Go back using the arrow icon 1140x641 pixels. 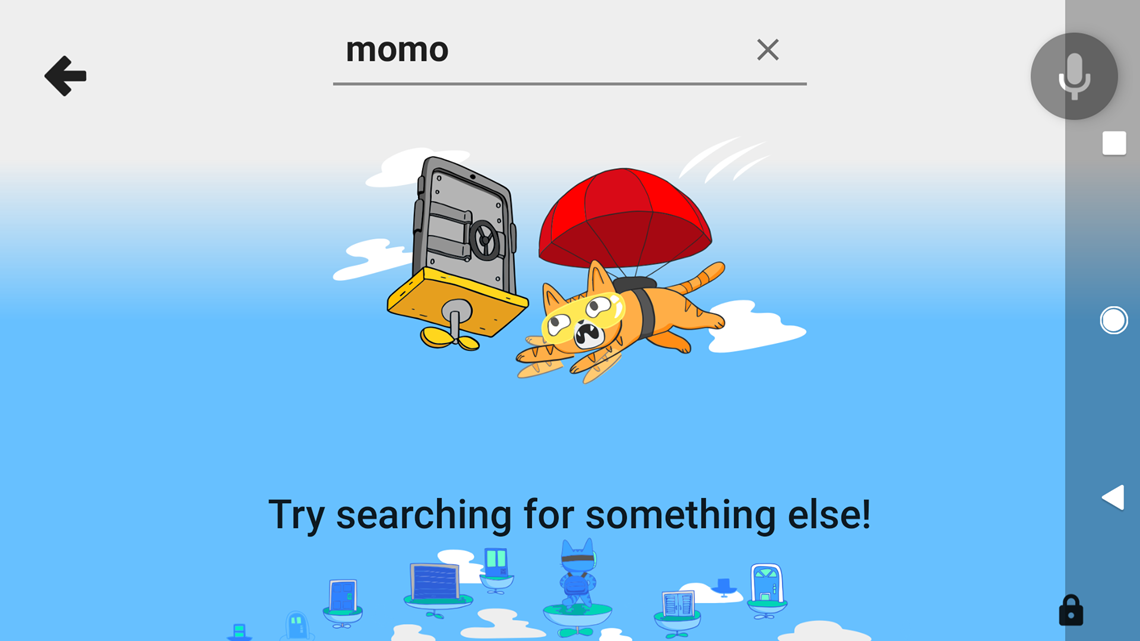point(66,76)
